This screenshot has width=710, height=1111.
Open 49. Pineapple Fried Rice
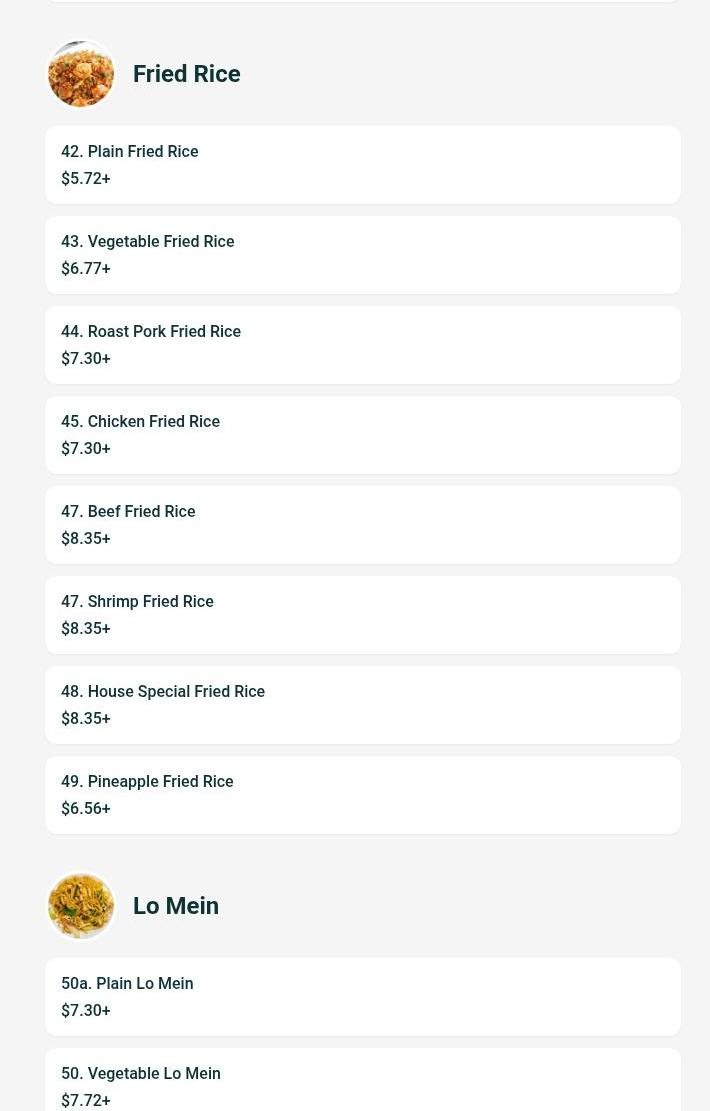[362, 795]
